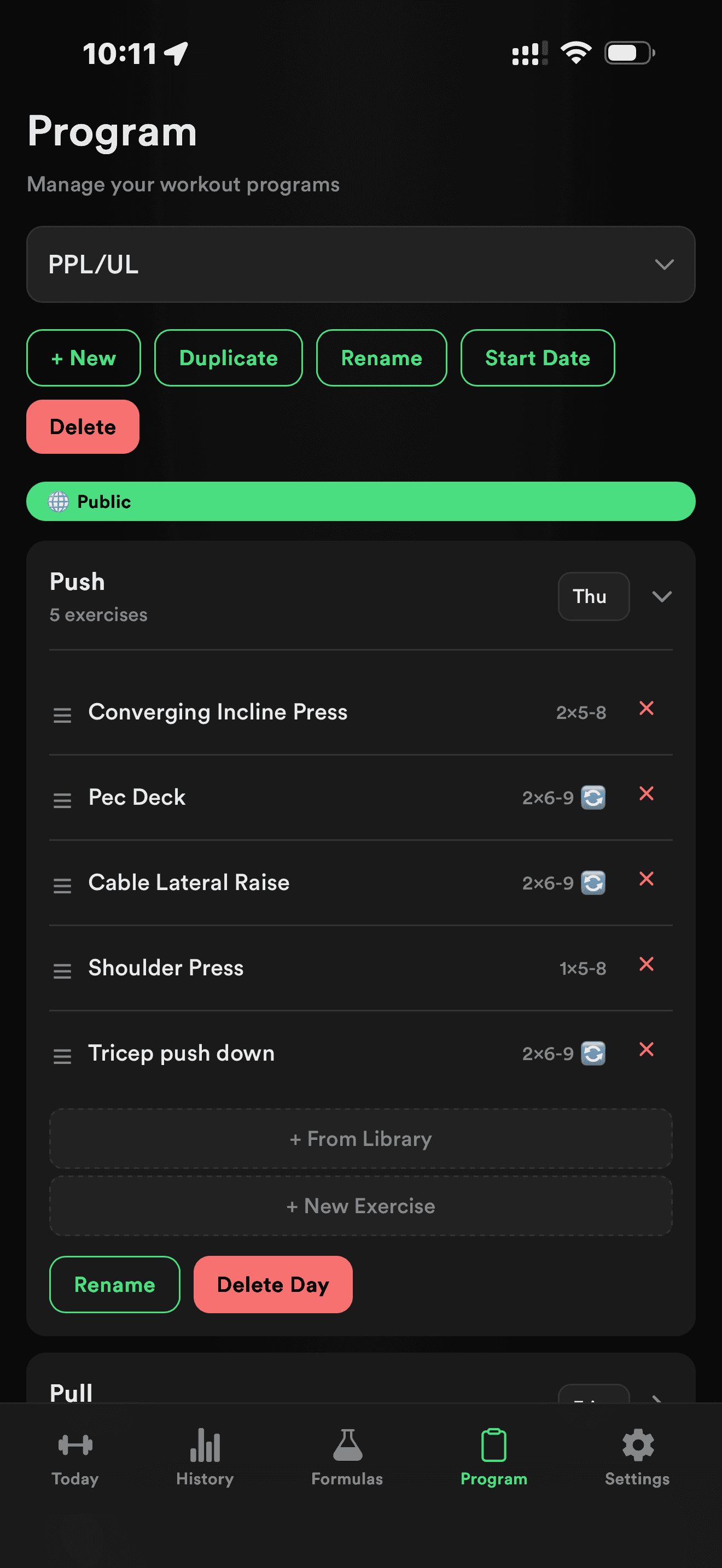Click the cycle icon beside Pec Deck
Image resolution: width=722 pixels, height=1568 pixels.
[593, 797]
